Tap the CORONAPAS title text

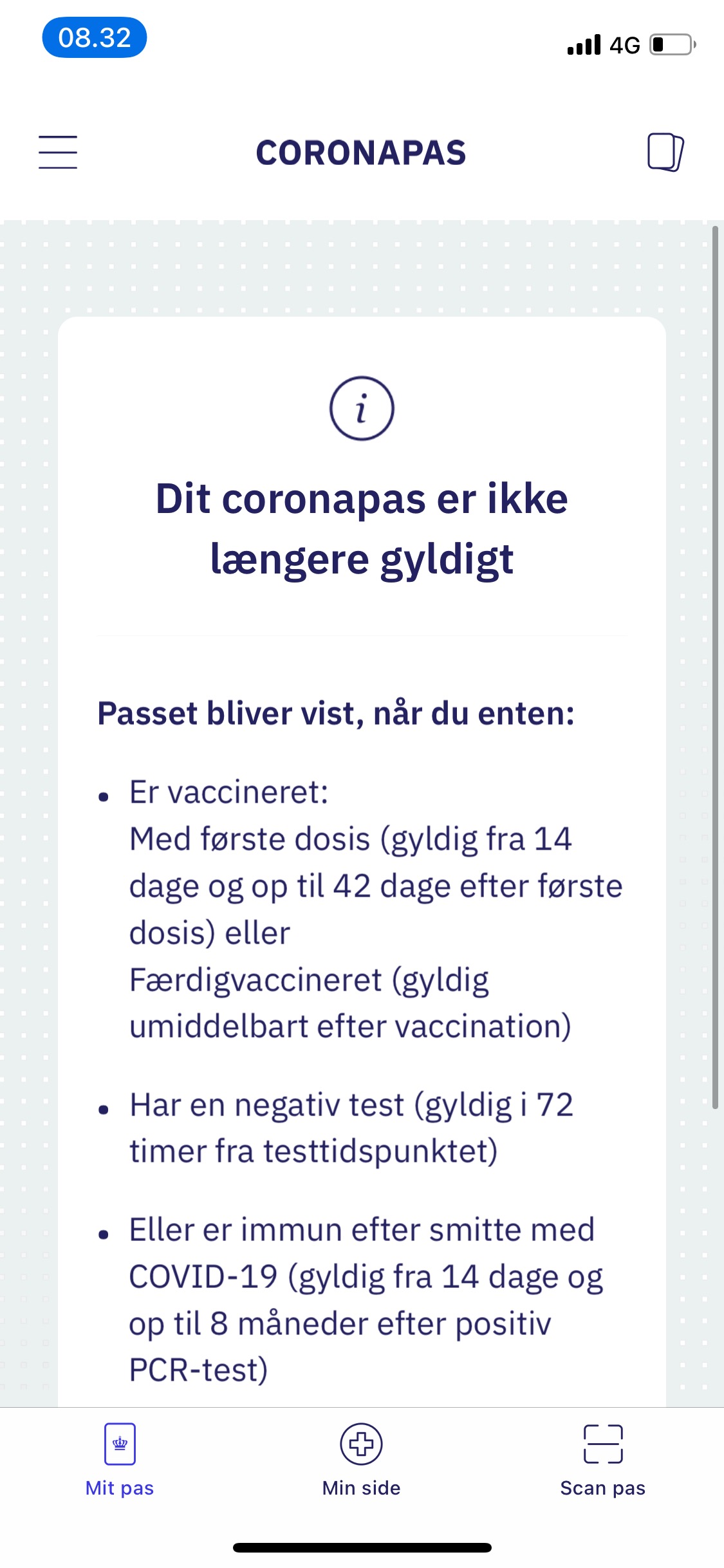362,153
